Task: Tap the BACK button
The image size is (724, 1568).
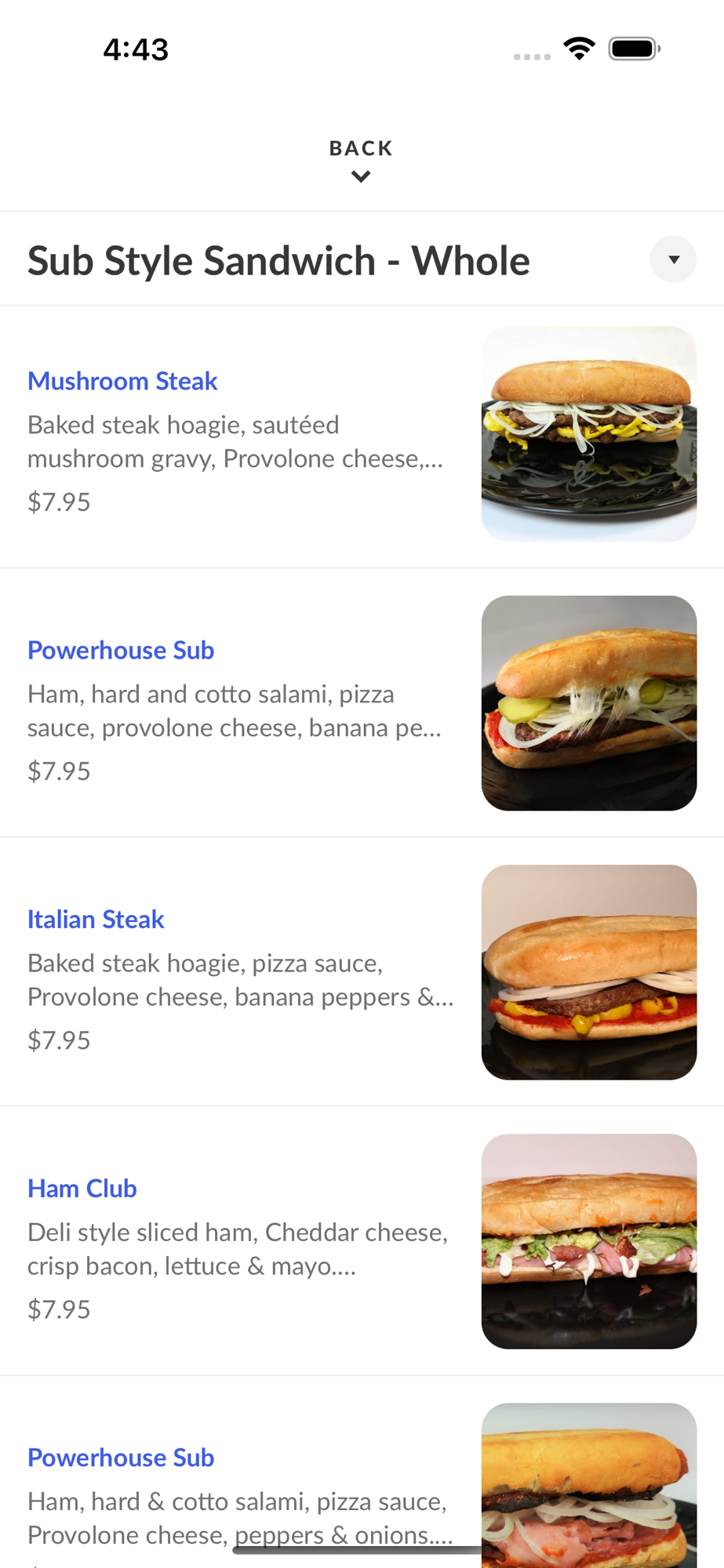Action: (361, 159)
